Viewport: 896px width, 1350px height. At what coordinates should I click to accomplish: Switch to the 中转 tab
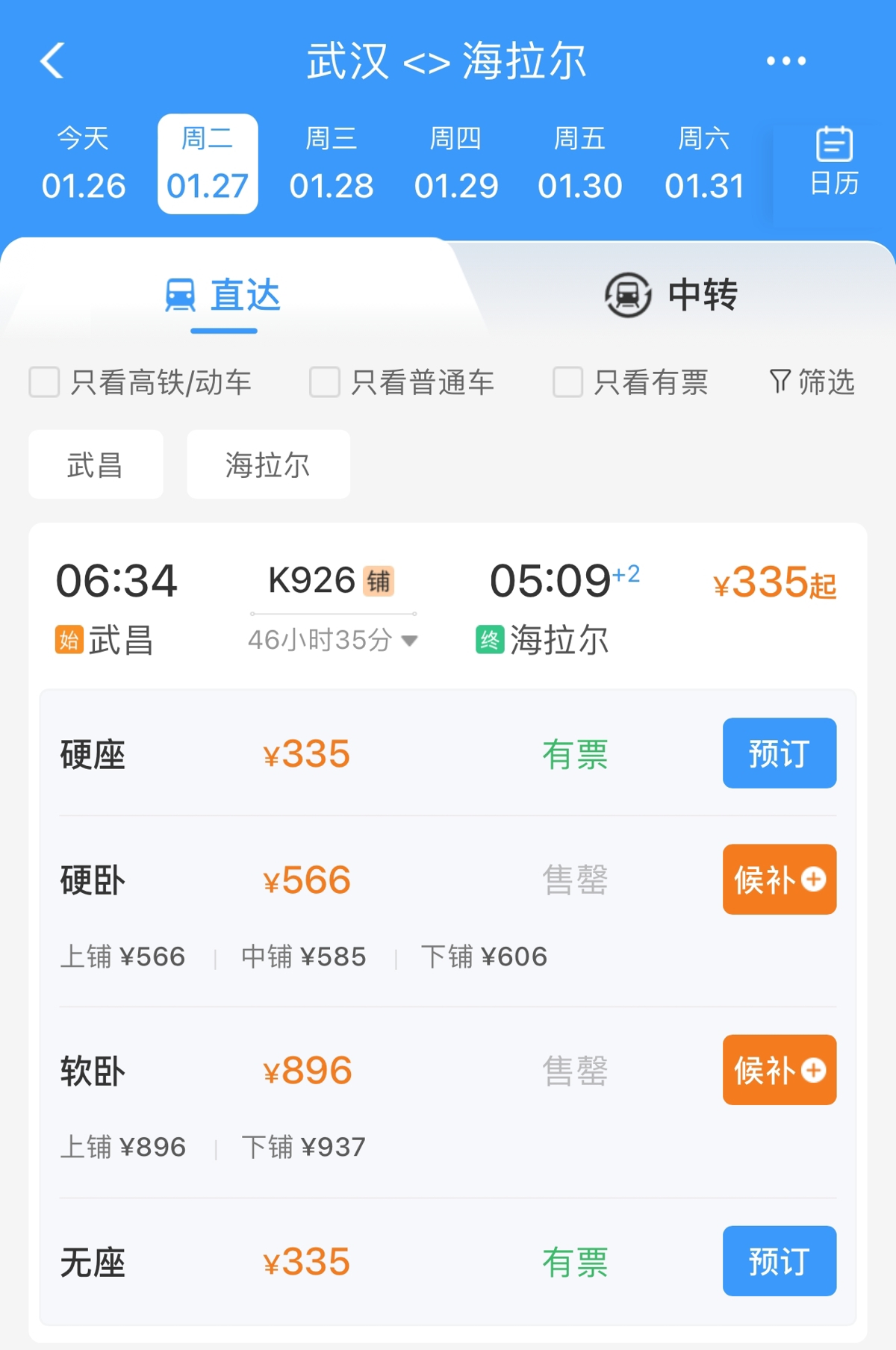point(671,294)
